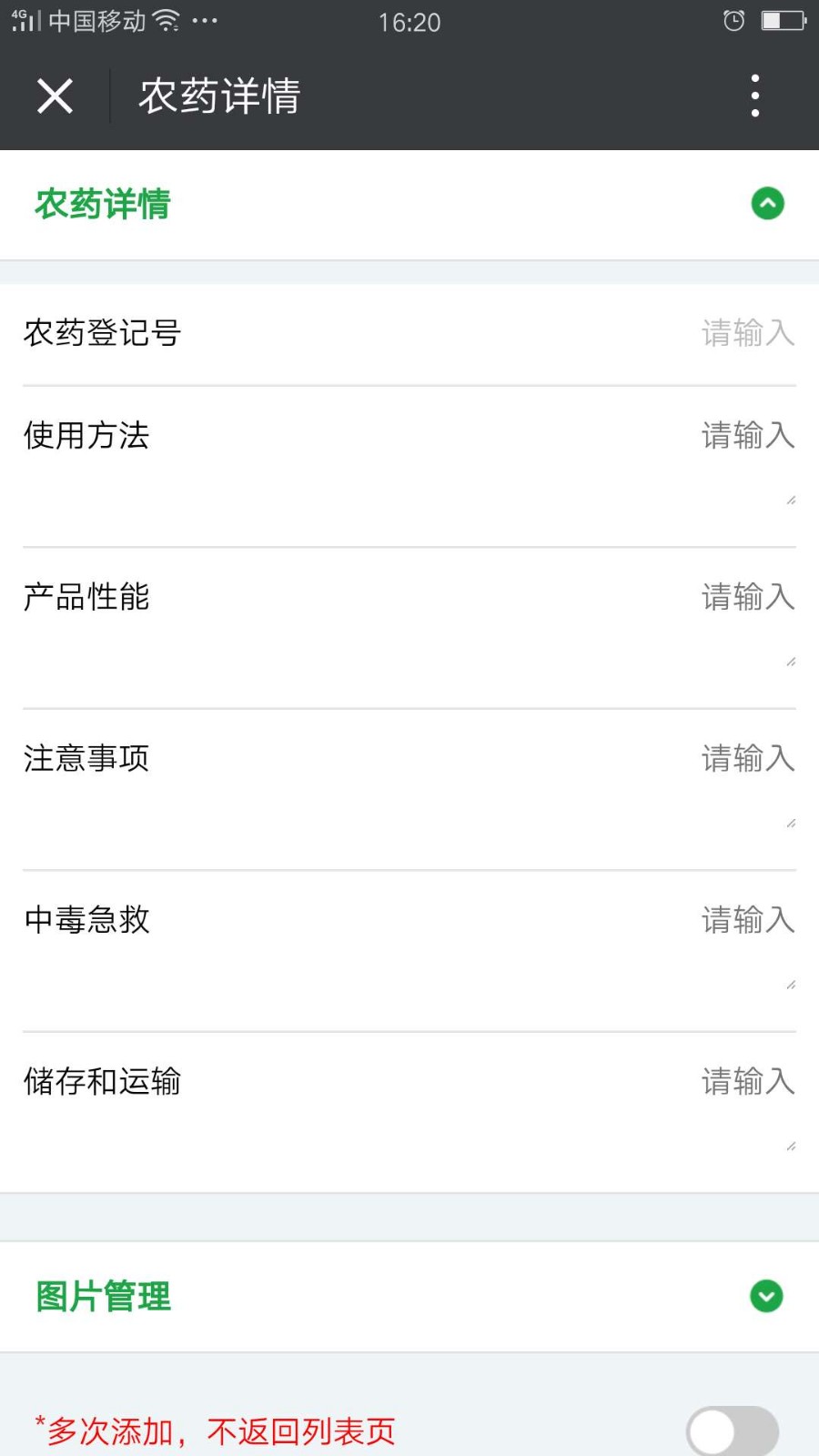Toggle the 多次添加 switch on
Viewport: 819px width, 1456px height.
(x=733, y=1432)
